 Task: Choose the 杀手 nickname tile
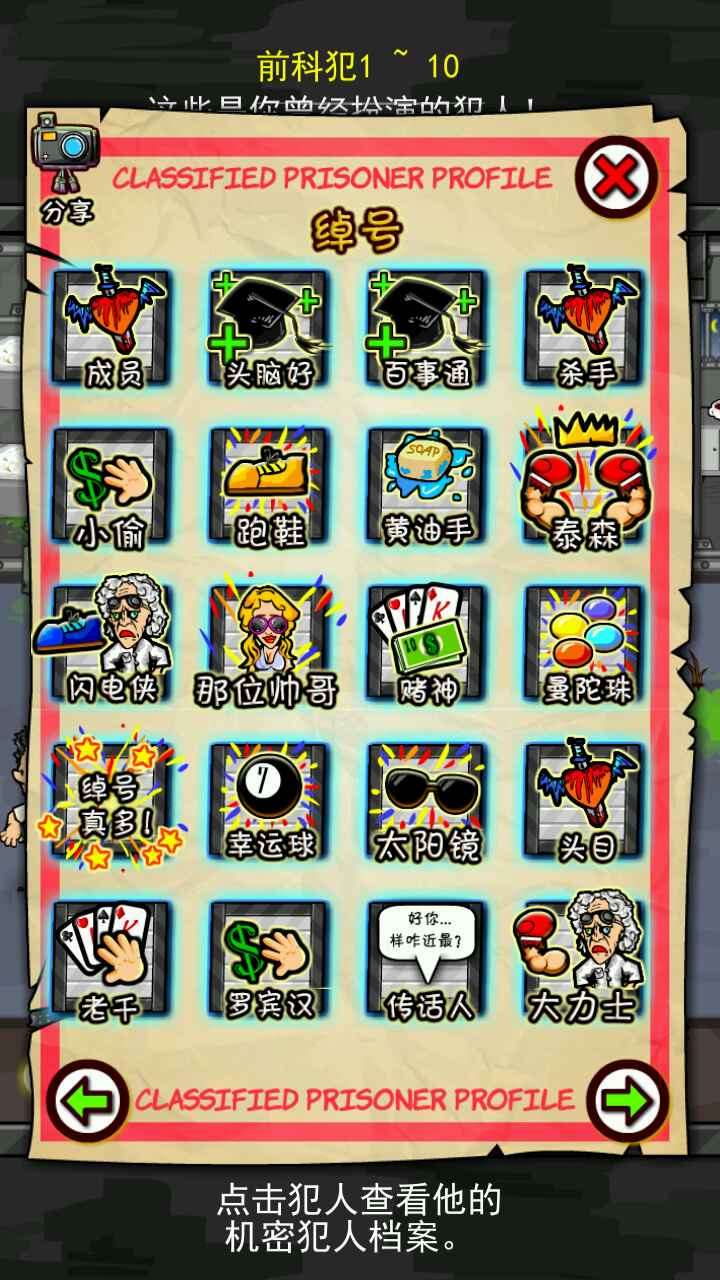click(x=584, y=329)
